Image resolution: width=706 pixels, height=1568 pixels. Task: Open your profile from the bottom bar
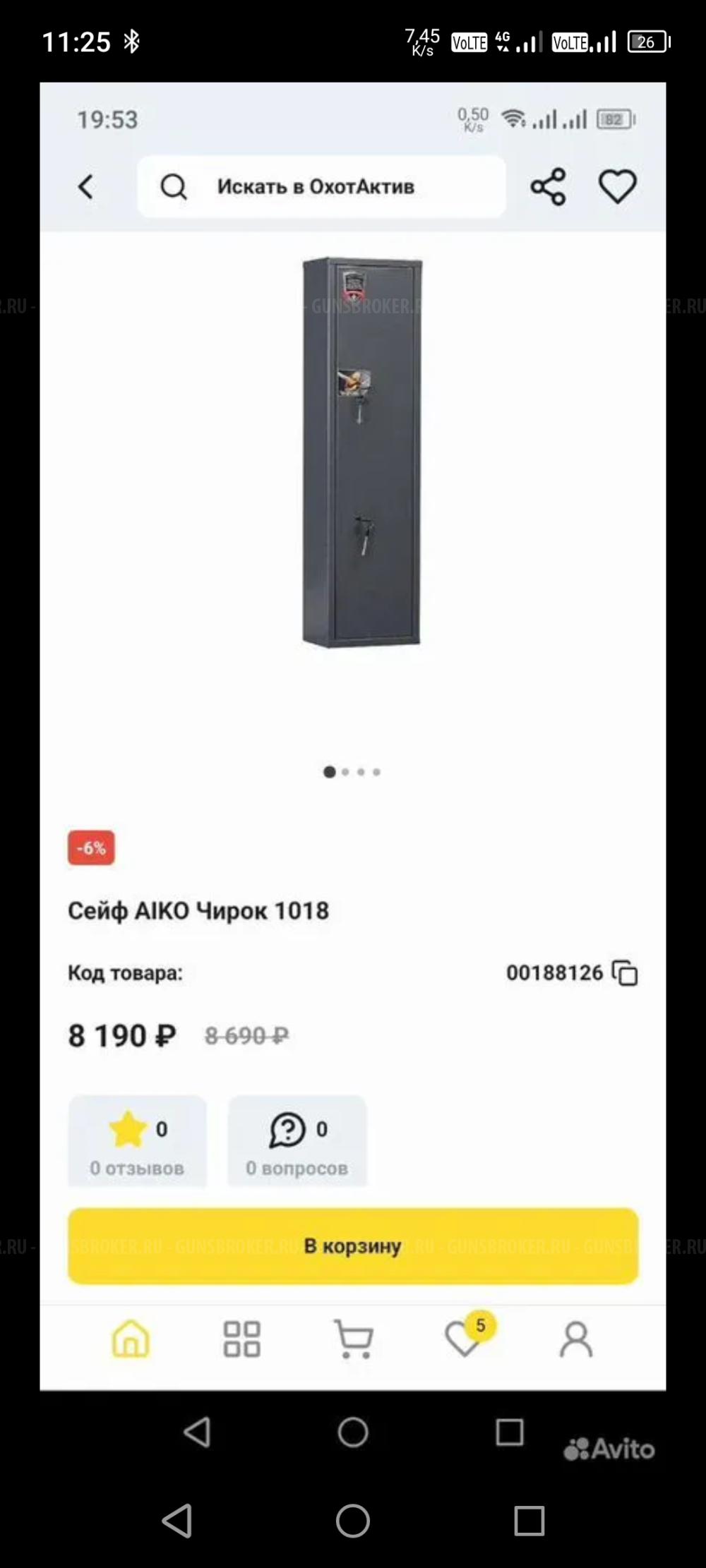pyautogui.click(x=578, y=1341)
